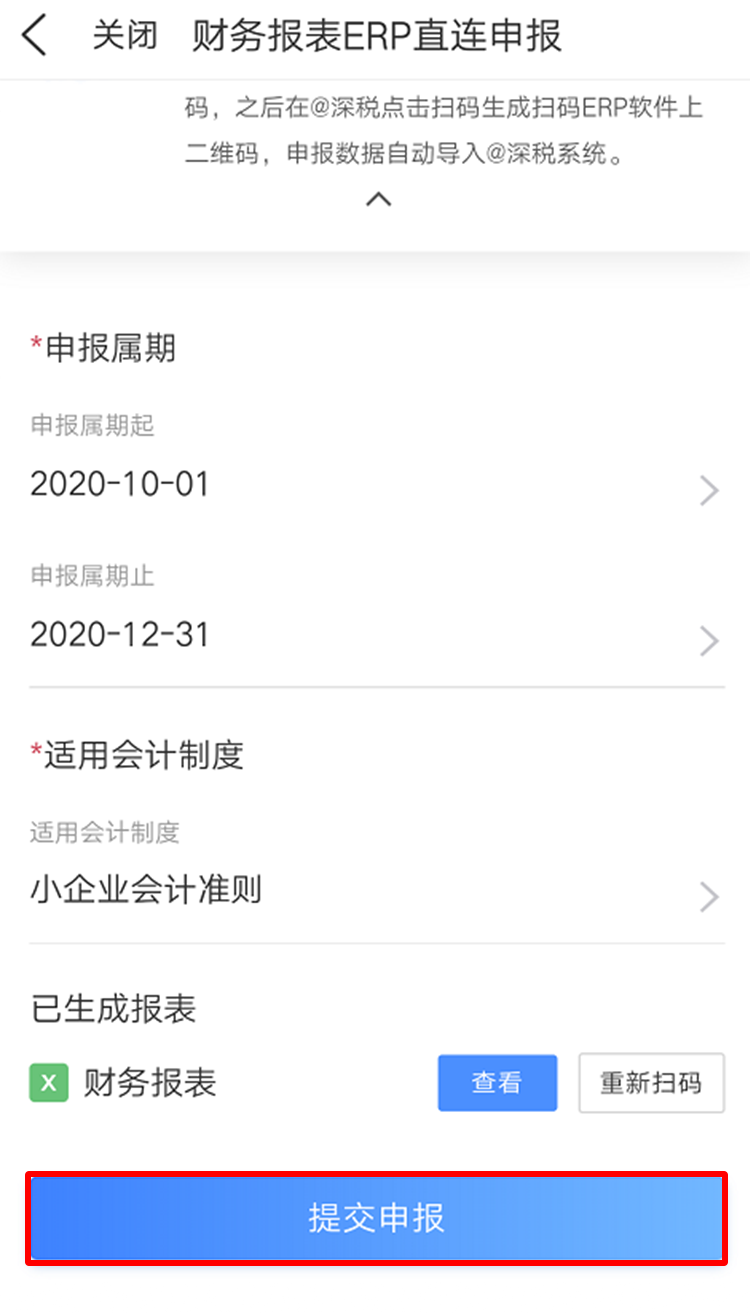Viewport: 750px width, 1313px height.
Task: Submit the declaration with 提交申报
Action: click(376, 1218)
